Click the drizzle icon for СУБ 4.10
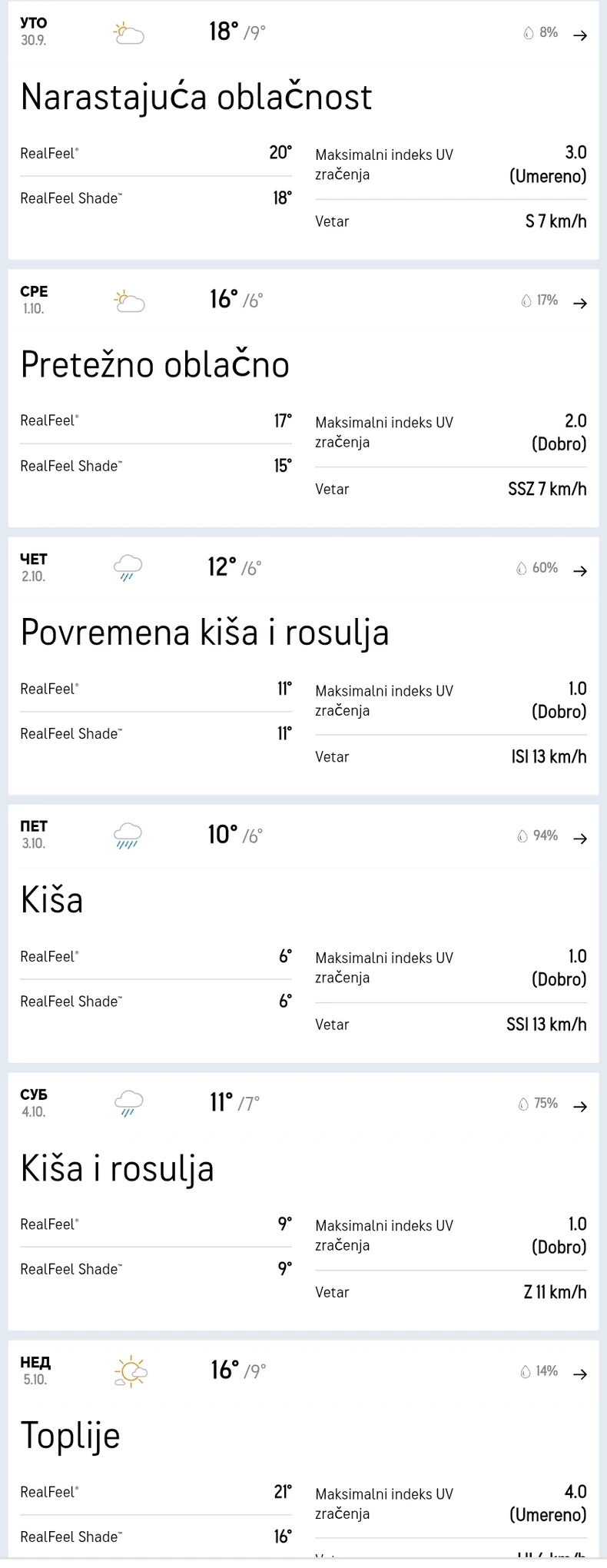Screen dimensions: 607x1568 [x=128, y=1103]
